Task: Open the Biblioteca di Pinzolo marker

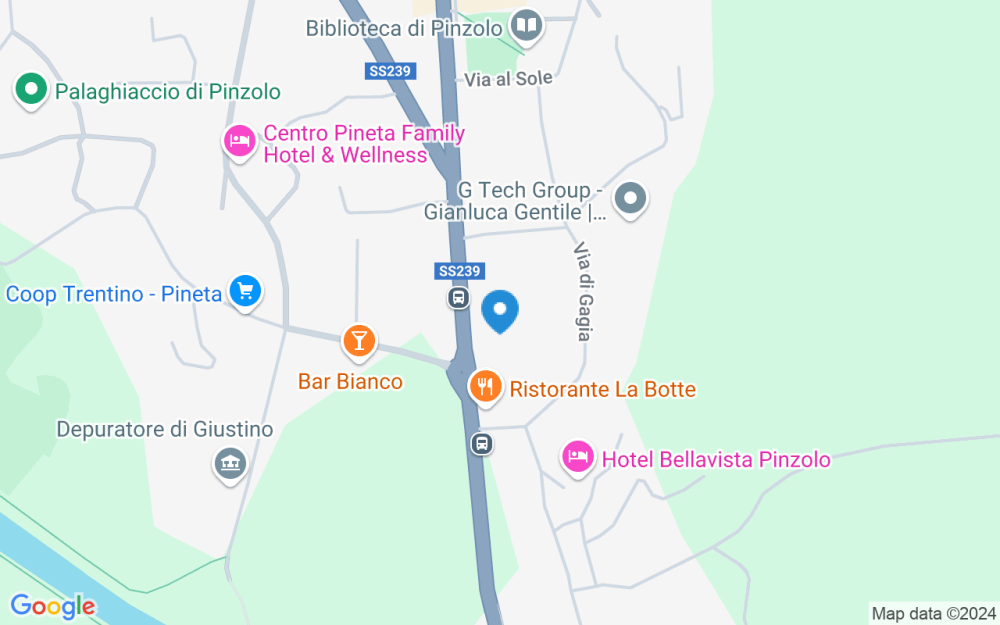Action: [x=526, y=25]
